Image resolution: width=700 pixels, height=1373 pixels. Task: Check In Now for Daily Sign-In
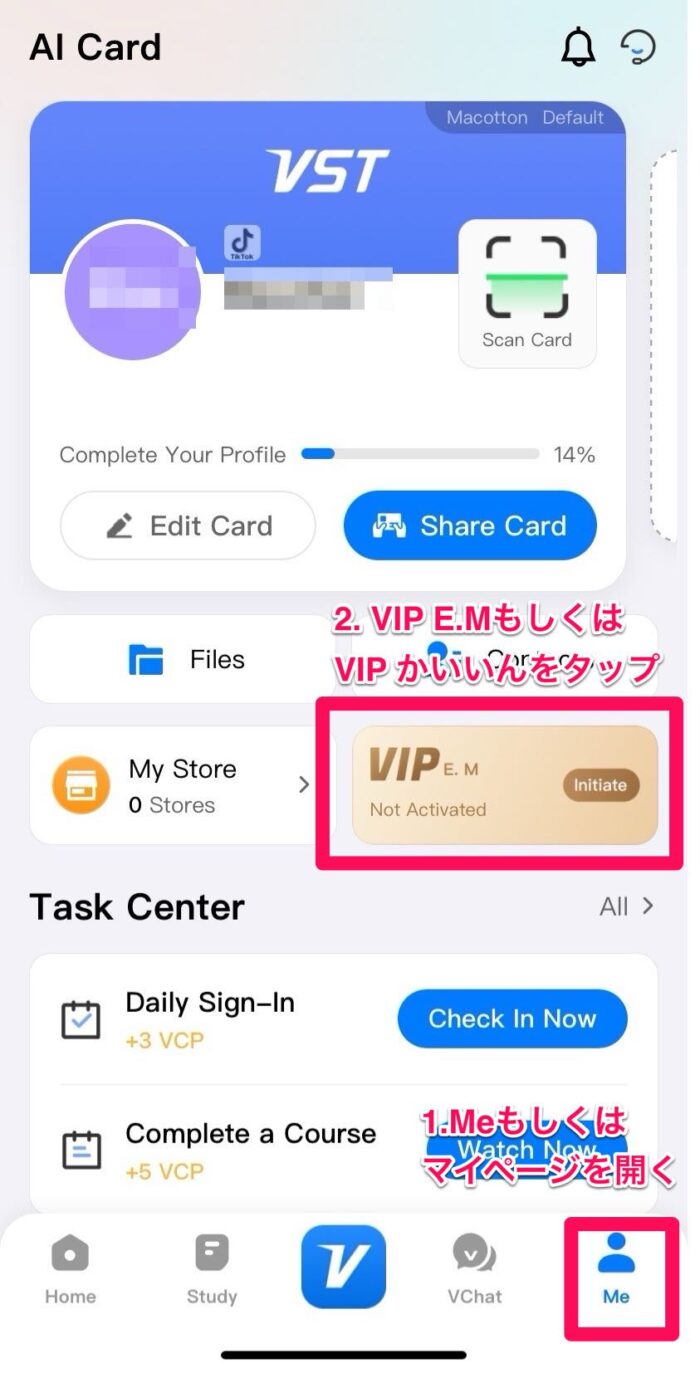click(x=512, y=1019)
